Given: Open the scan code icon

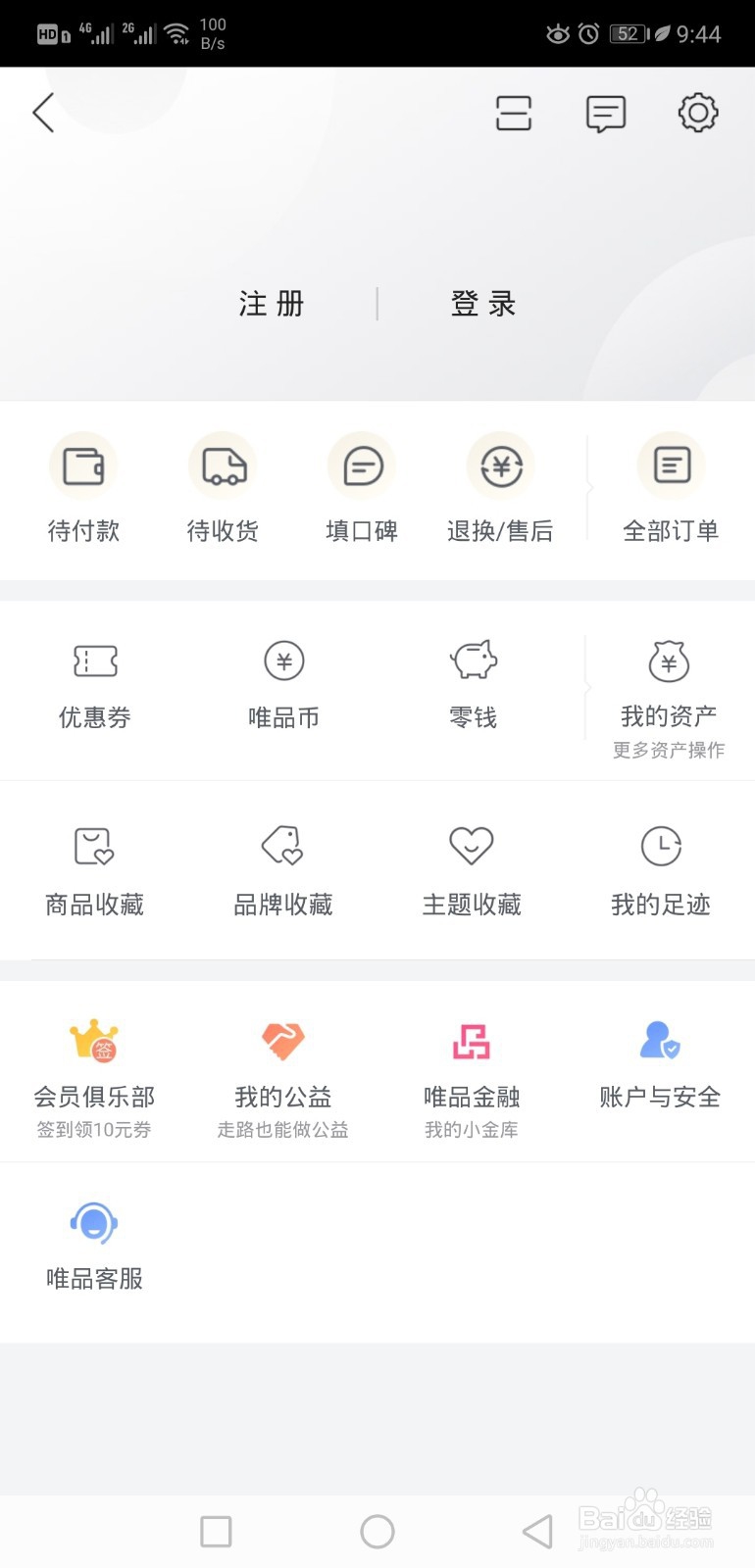Looking at the screenshot, I should (x=513, y=113).
